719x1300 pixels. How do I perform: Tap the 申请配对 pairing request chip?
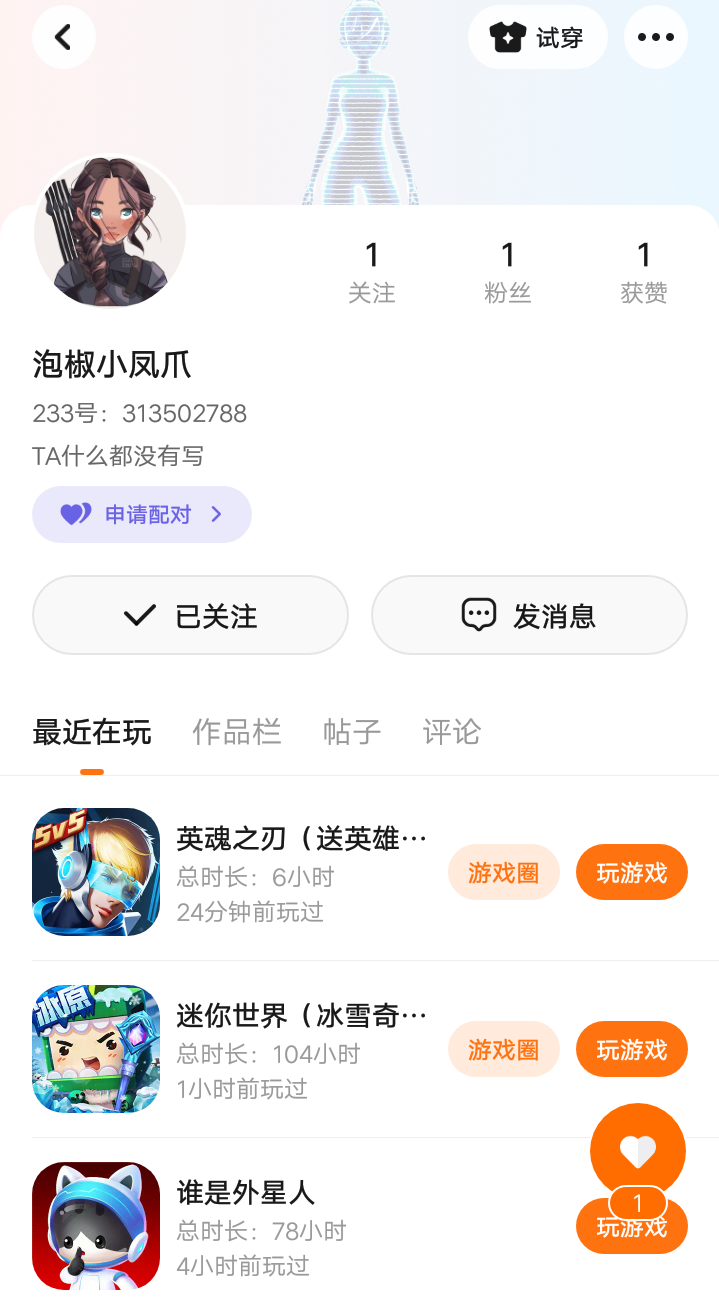(x=142, y=514)
